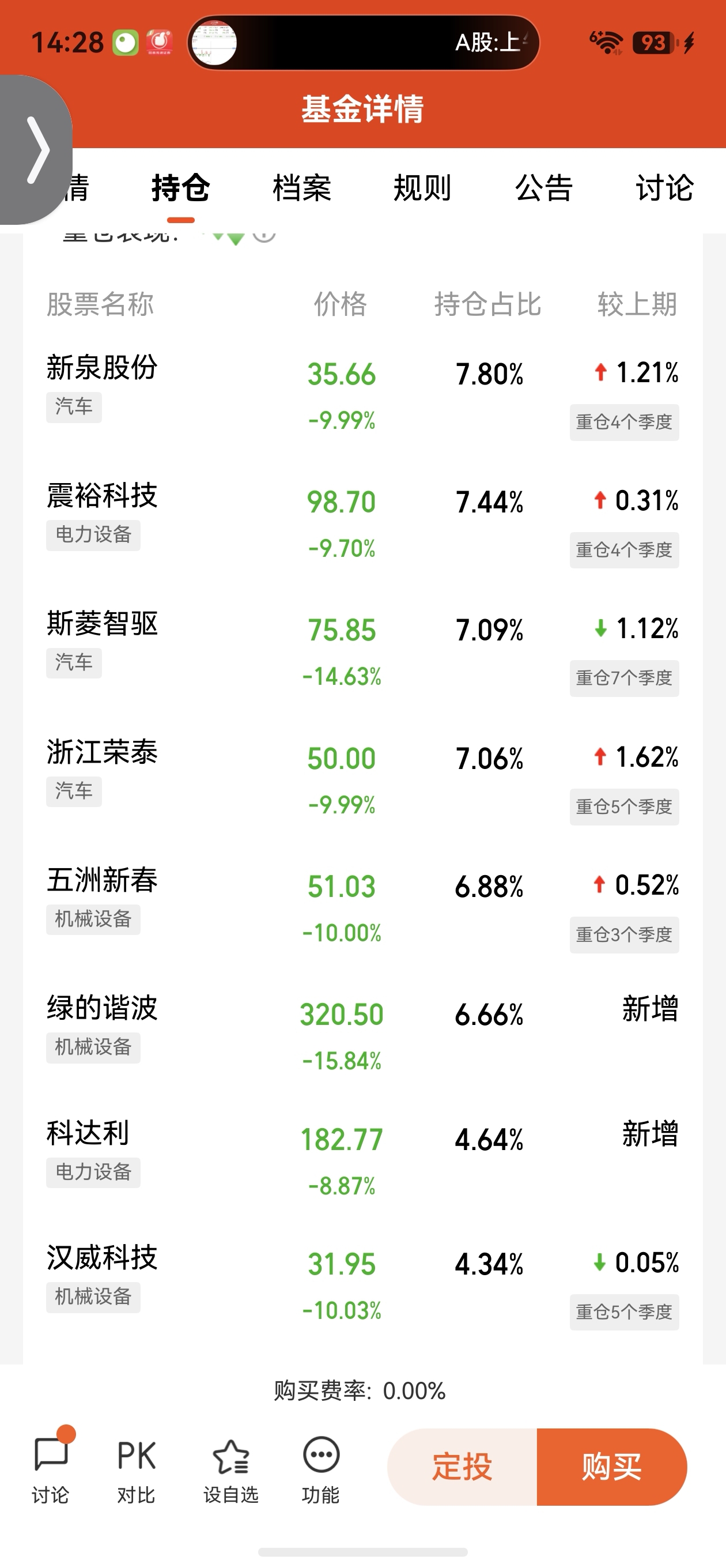Tap the 购买 button
Viewport: 726px width, 1568px height.
[x=612, y=1467]
